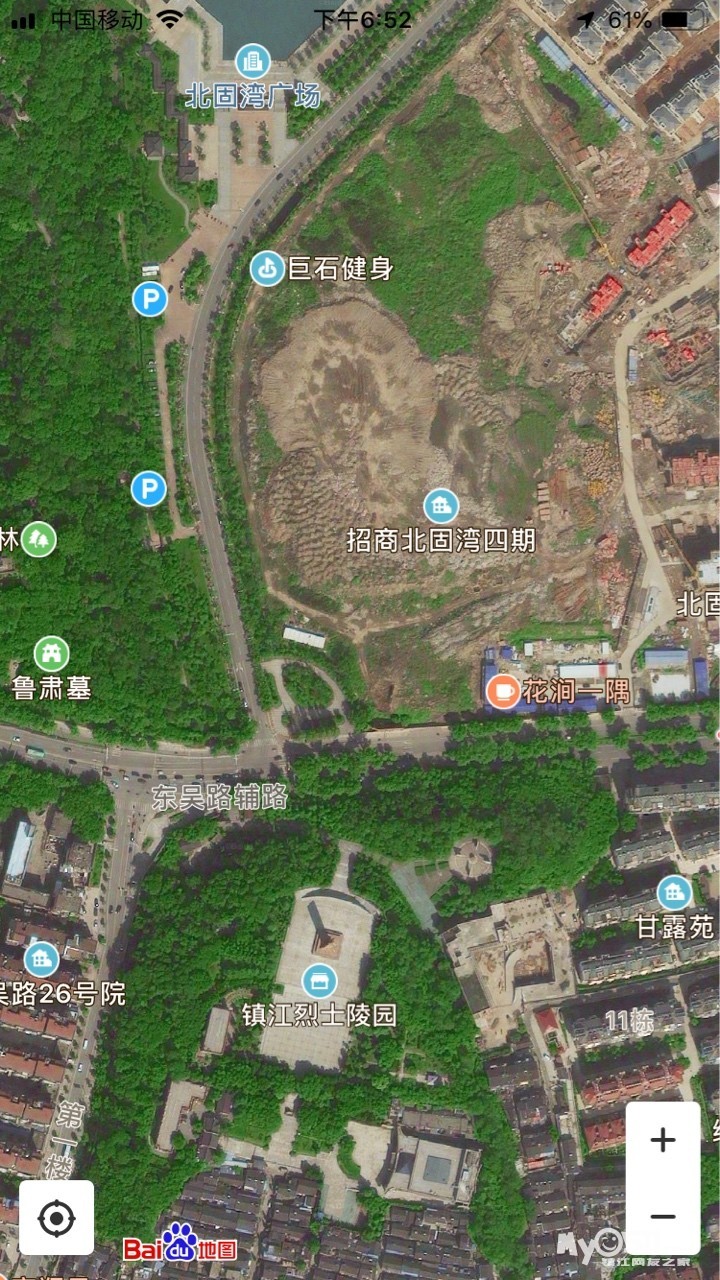Tap the park marker labeled 林
The height and width of the screenshot is (1280, 720).
[x=39, y=540]
